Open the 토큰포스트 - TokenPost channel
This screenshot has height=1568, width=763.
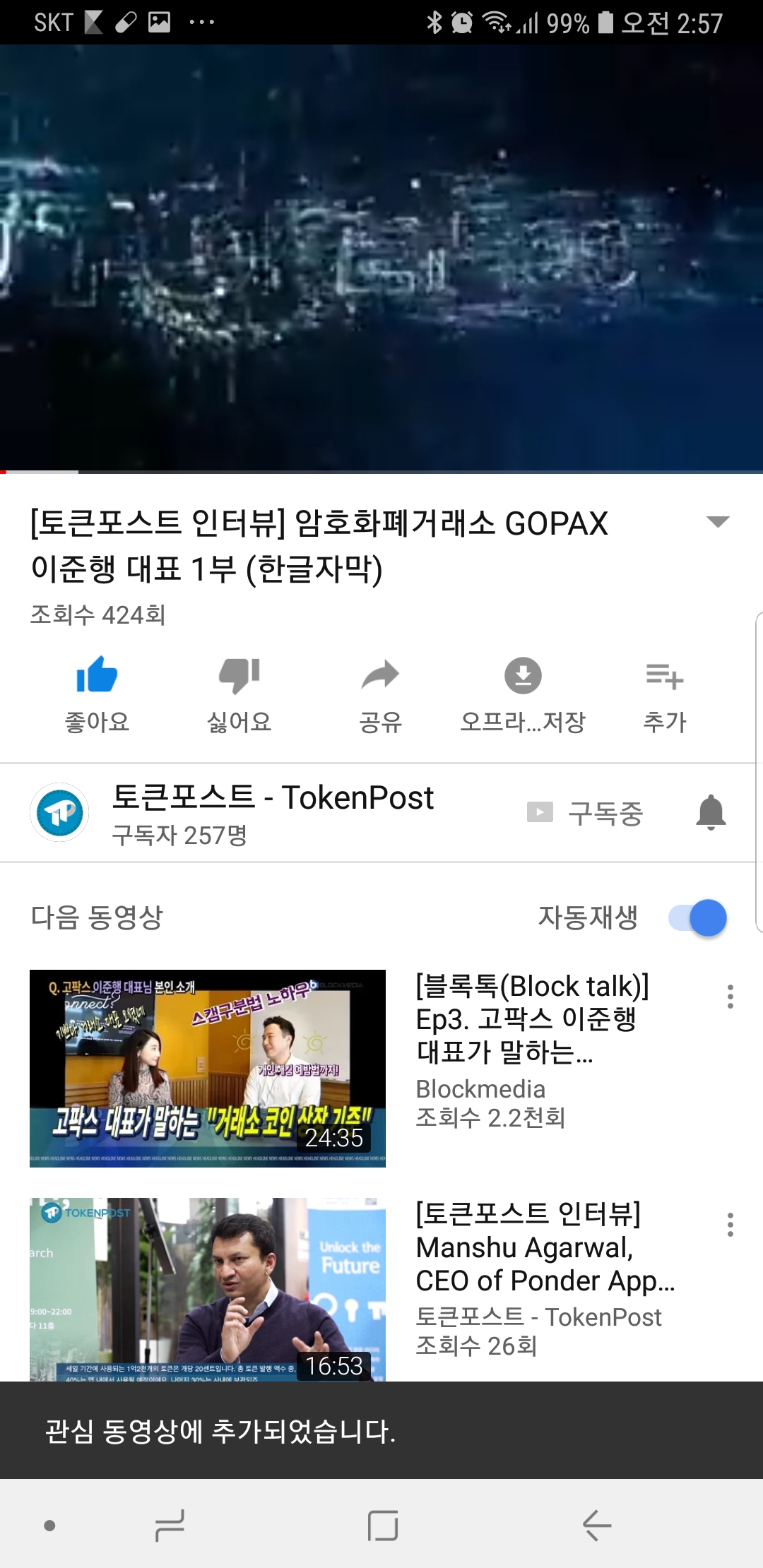(272, 813)
